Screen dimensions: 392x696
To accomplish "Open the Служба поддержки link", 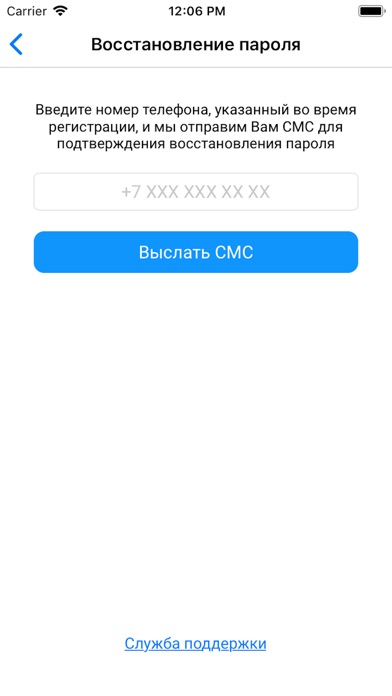I will [195, 644].
